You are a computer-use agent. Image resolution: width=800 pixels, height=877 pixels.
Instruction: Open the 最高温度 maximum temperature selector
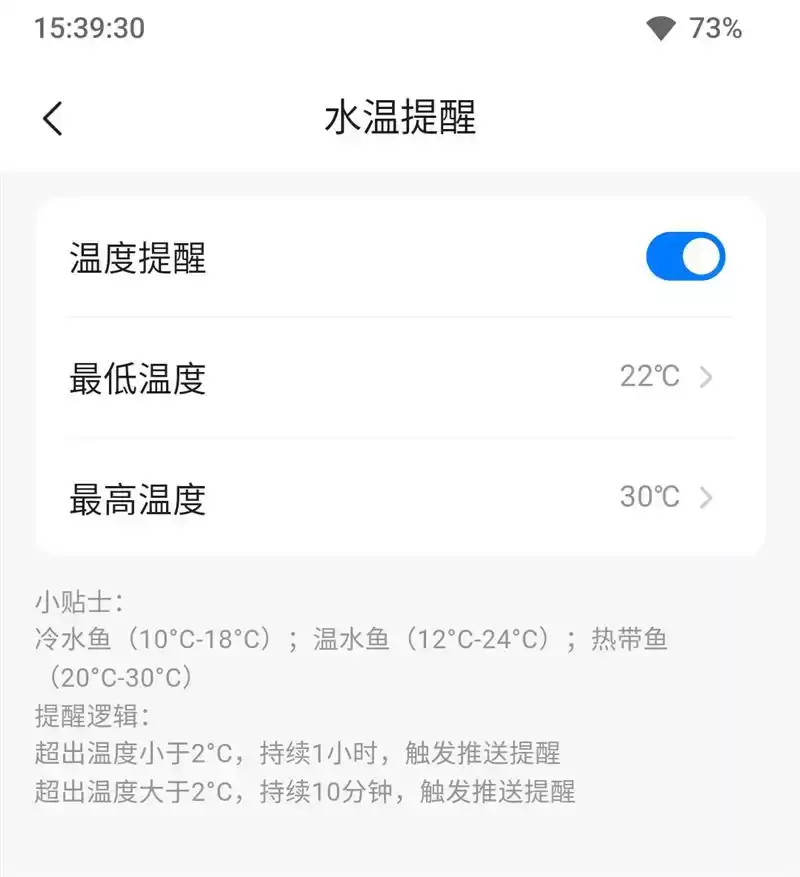(x=400, y=497)
